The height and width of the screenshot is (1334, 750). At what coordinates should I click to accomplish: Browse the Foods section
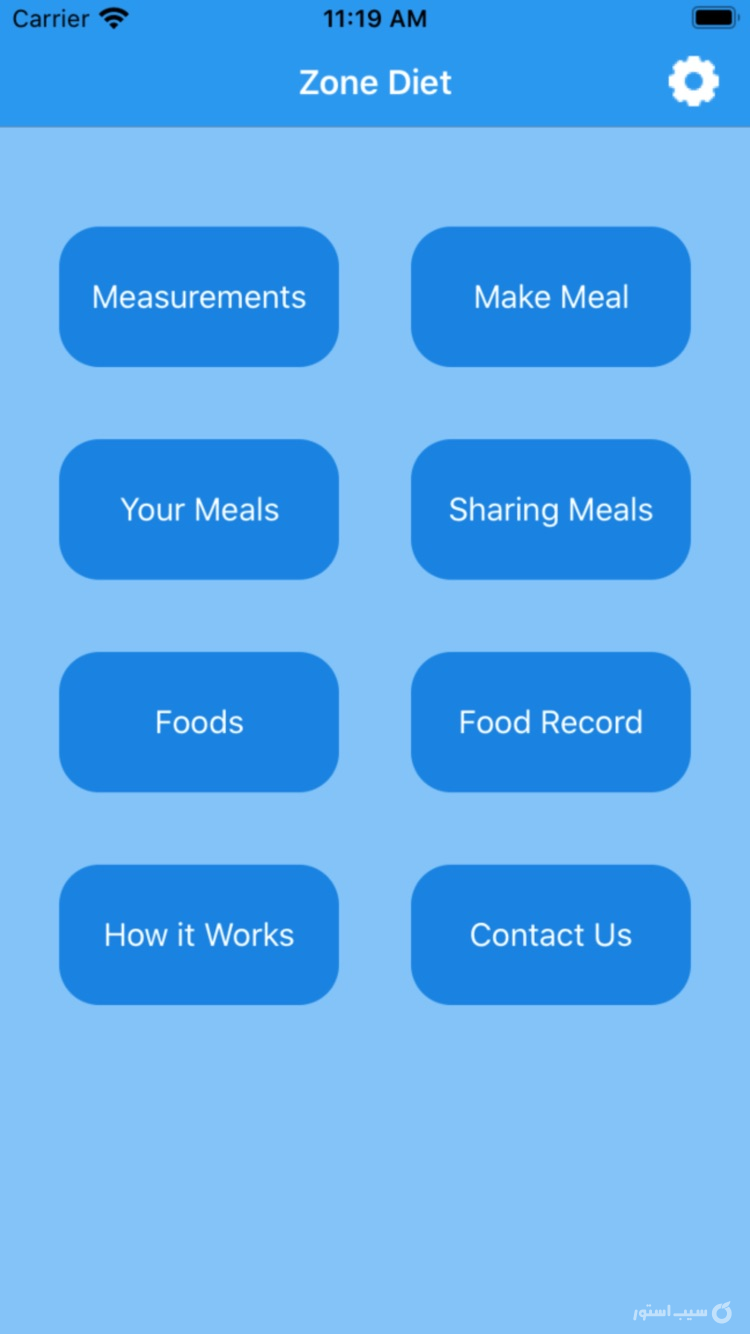pos(199,722)
